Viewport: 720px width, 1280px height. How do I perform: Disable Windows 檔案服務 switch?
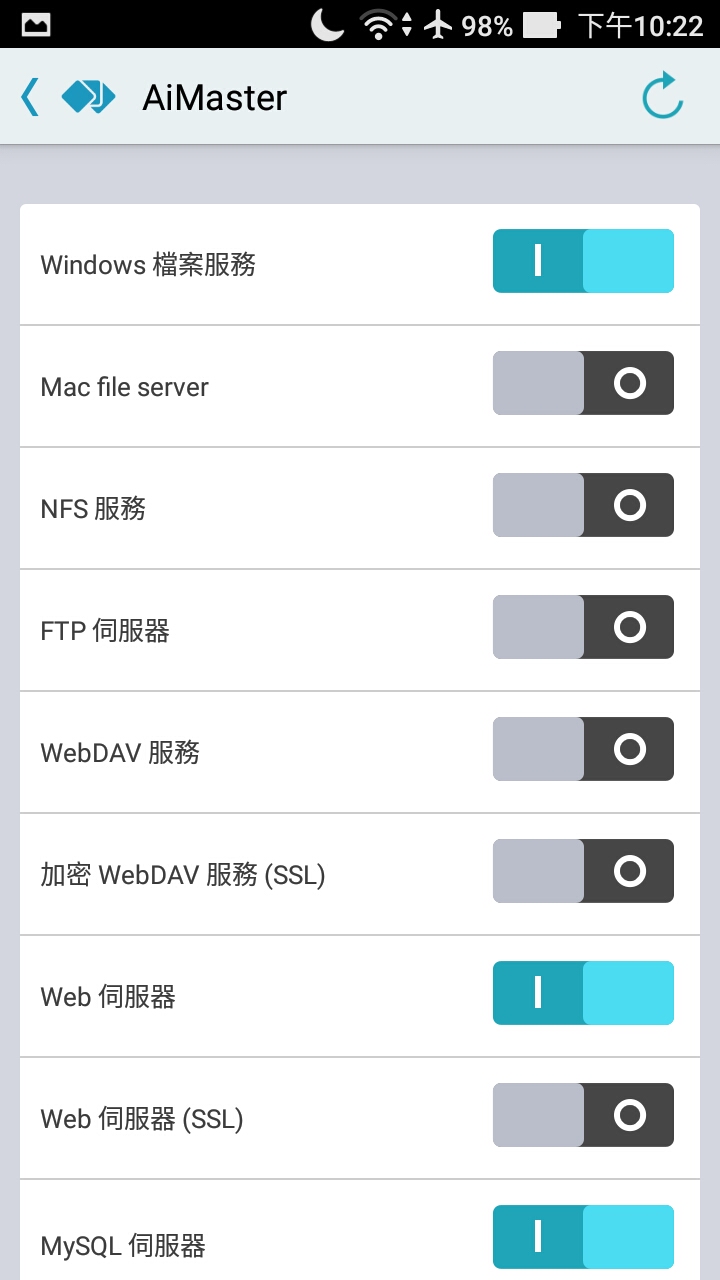583,261
